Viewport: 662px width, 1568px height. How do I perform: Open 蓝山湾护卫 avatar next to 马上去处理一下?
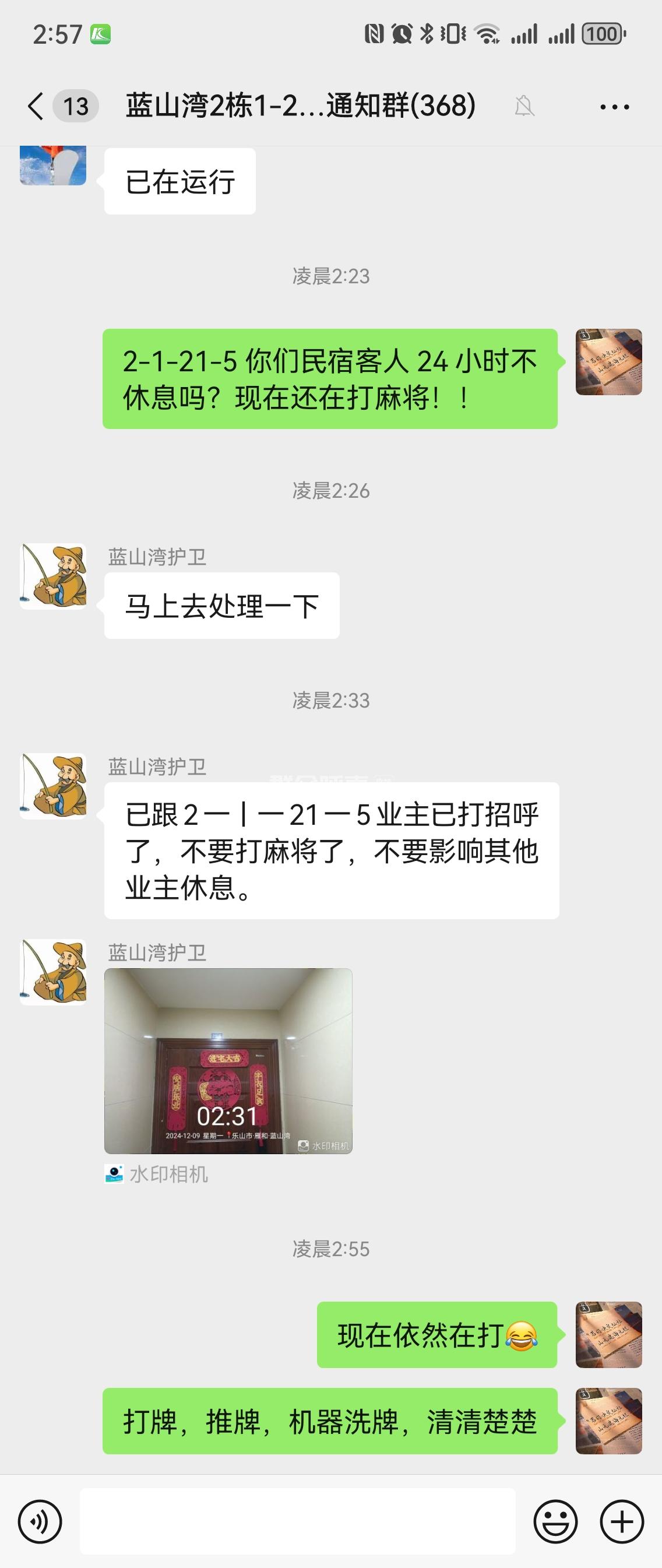coord(53,576)
